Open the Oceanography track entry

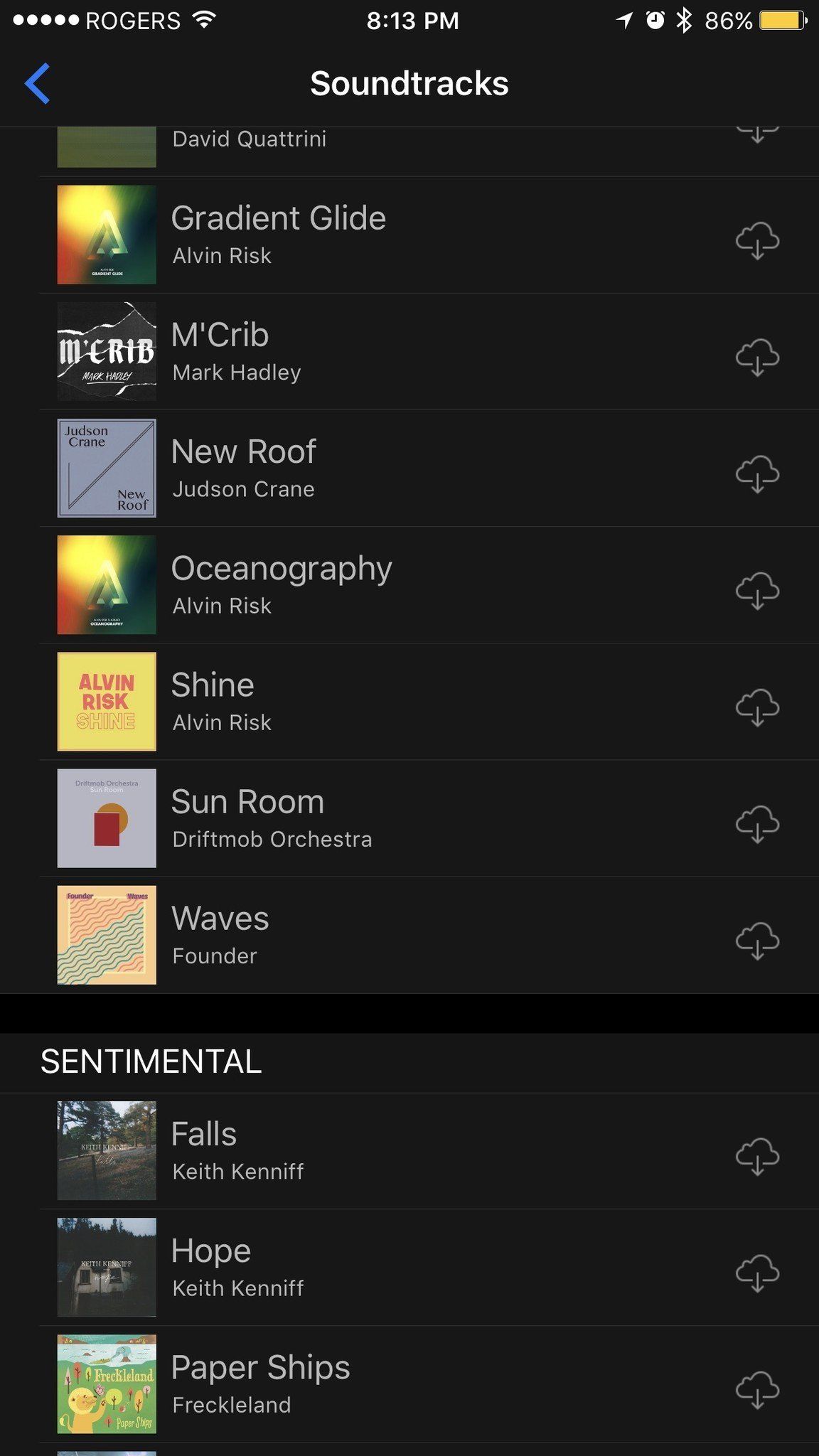click(355, 583)
